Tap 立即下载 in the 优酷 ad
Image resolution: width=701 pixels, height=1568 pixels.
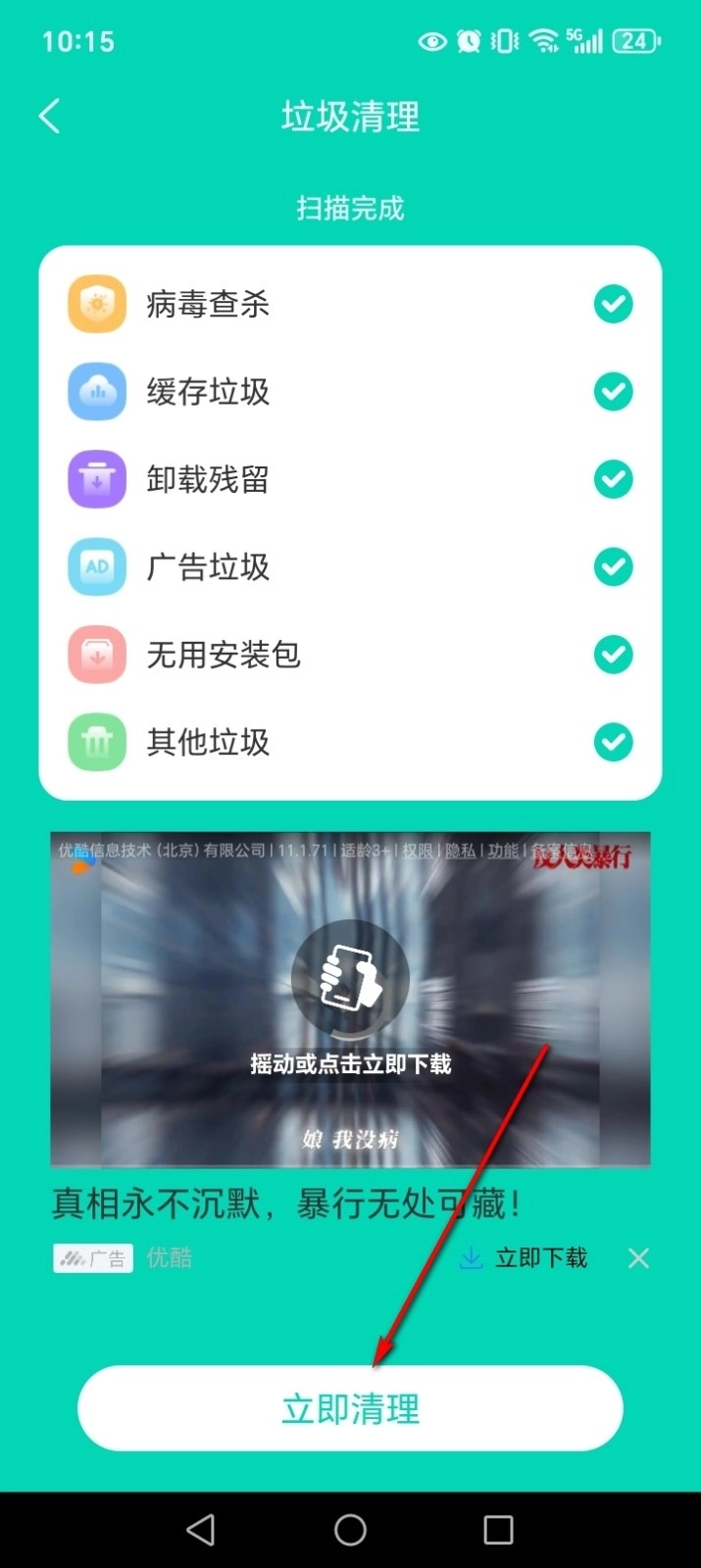(525, 1257)
